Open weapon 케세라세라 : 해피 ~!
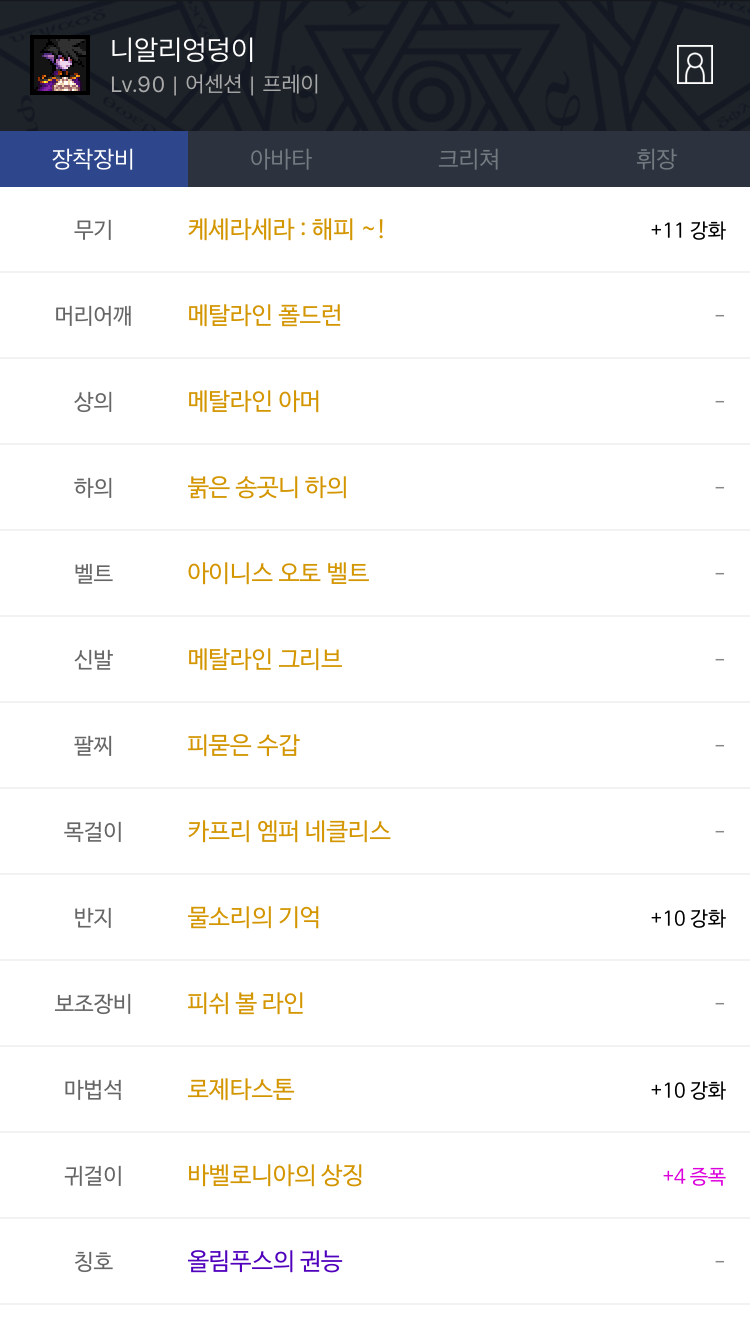This screenshot has height=1334, width=750. [x=375, y=230]
